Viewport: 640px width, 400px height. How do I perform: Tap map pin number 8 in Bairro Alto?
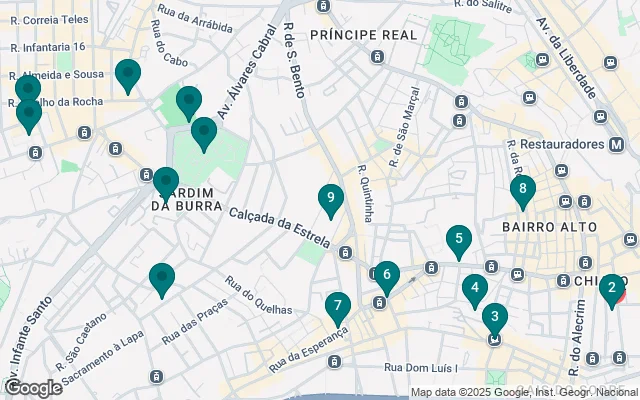click(521, 189)
